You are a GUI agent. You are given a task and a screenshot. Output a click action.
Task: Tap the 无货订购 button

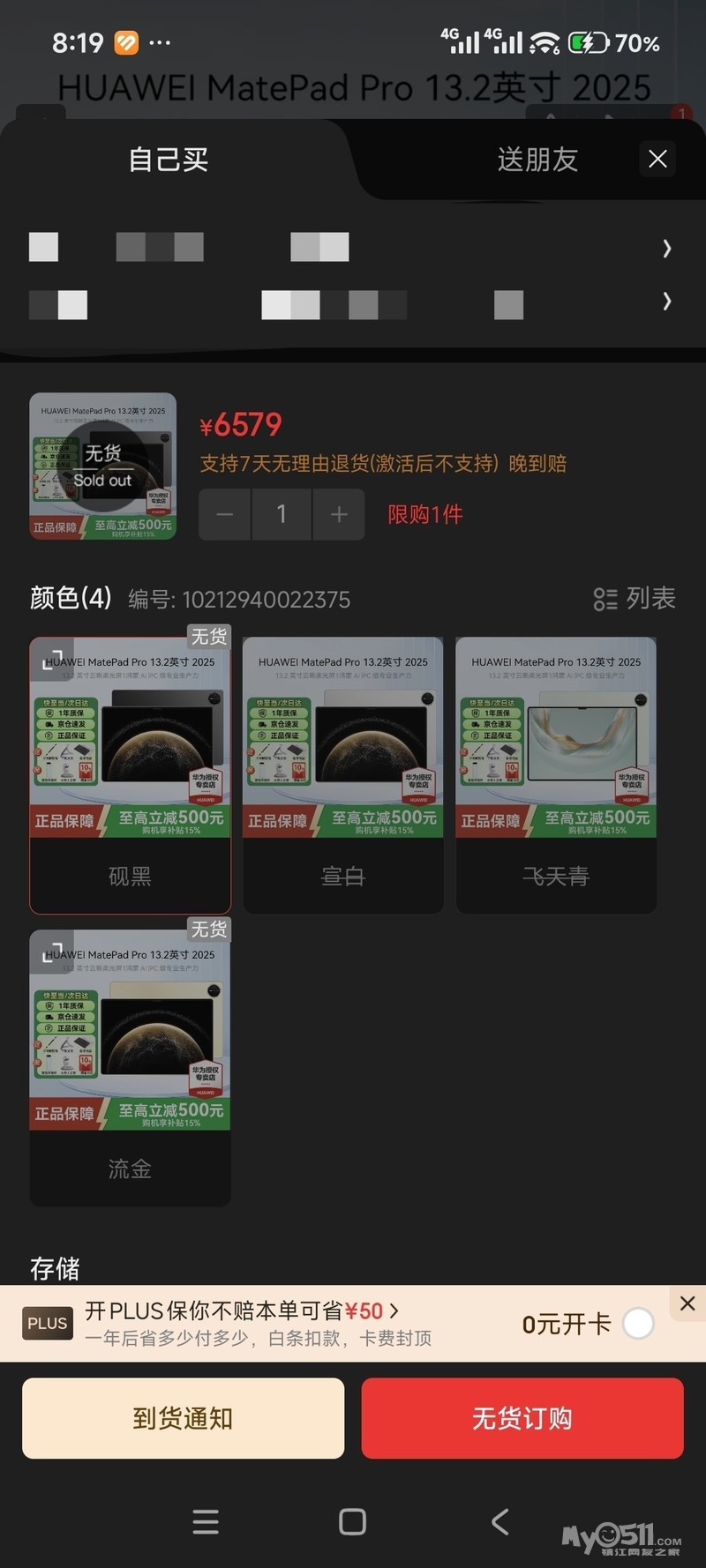(522, 1418)
